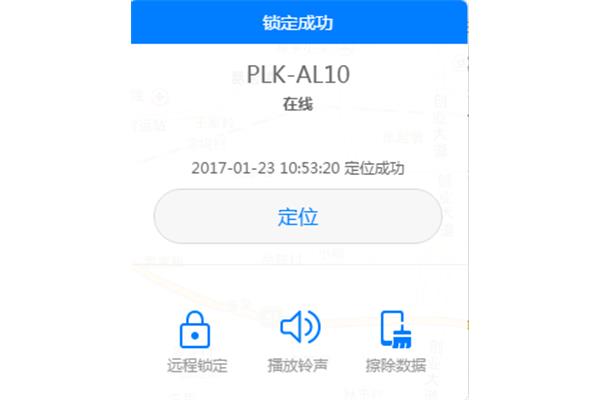Play the ringtone with 播放铃声
The height and width of the screenshot is (400, 600).
(x=298, y=340)
